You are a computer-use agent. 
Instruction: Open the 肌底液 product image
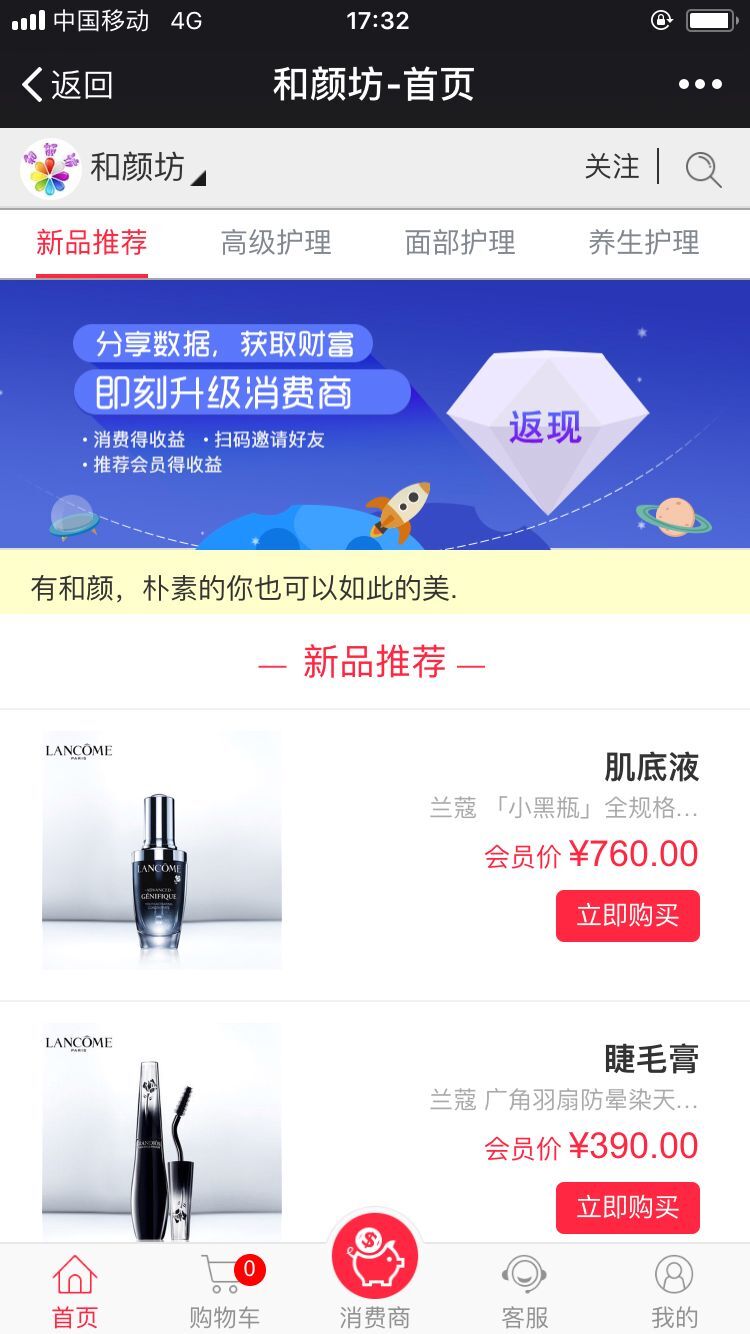point(162,850)
